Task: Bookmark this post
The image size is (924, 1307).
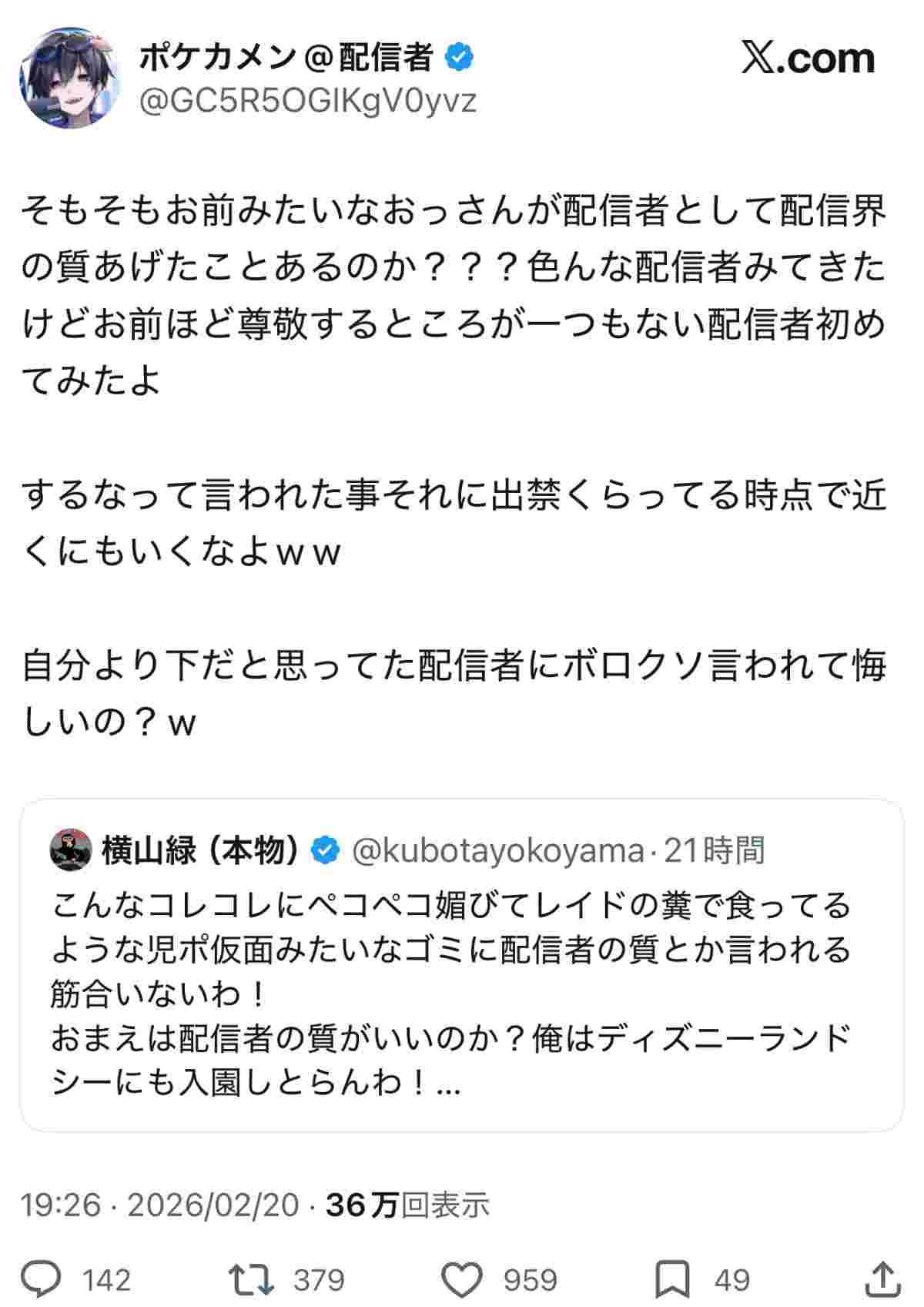Action: (671, 1279)
